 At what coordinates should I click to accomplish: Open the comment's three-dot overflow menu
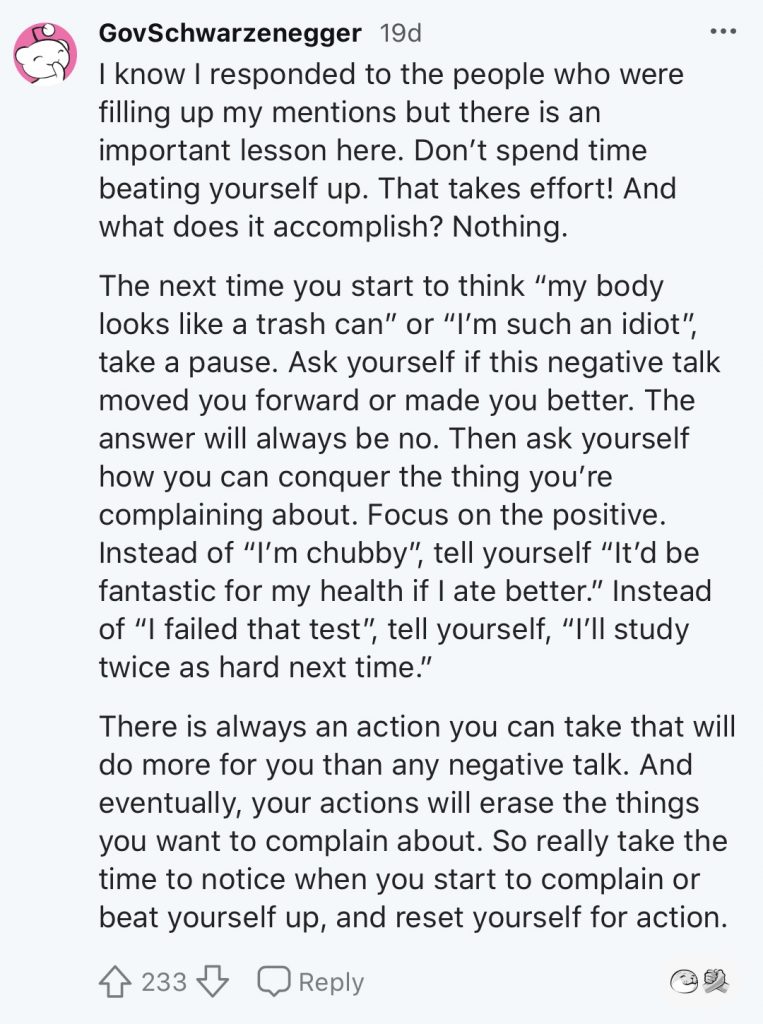[x=722, y=32]
